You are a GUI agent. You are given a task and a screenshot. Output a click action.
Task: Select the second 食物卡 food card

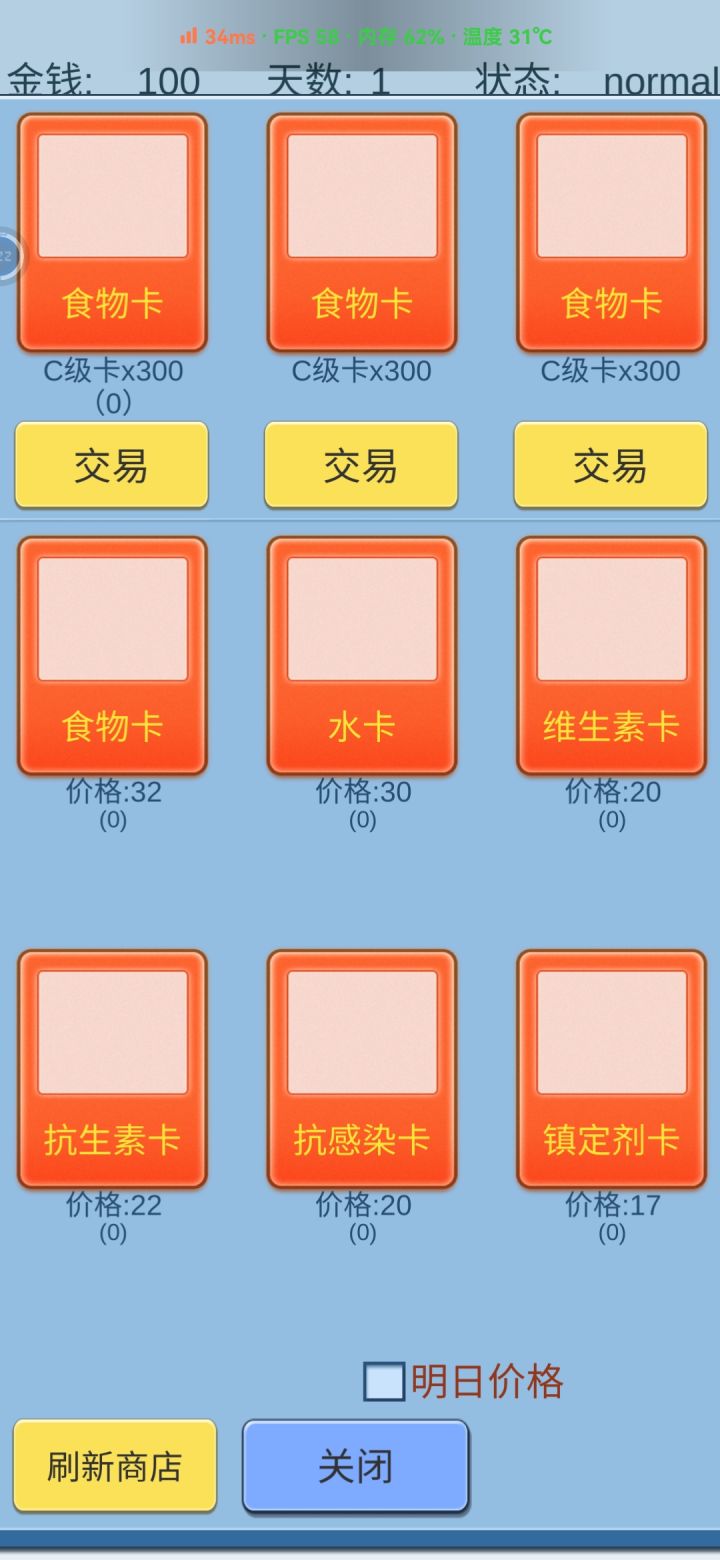tap(361, 230)
